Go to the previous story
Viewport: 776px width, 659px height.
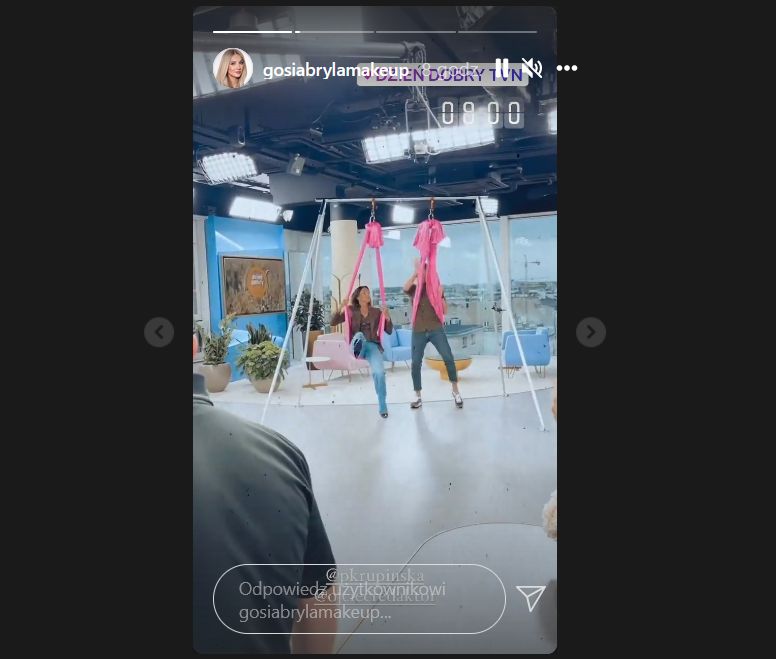159,332
